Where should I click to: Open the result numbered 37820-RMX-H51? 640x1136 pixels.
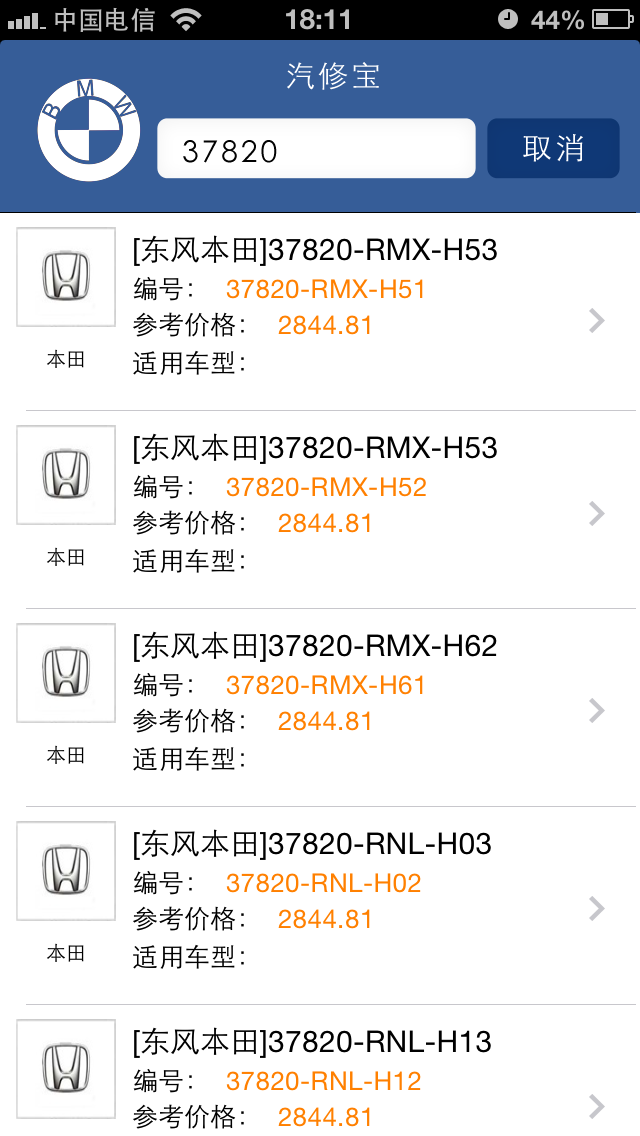click(330, 308)
